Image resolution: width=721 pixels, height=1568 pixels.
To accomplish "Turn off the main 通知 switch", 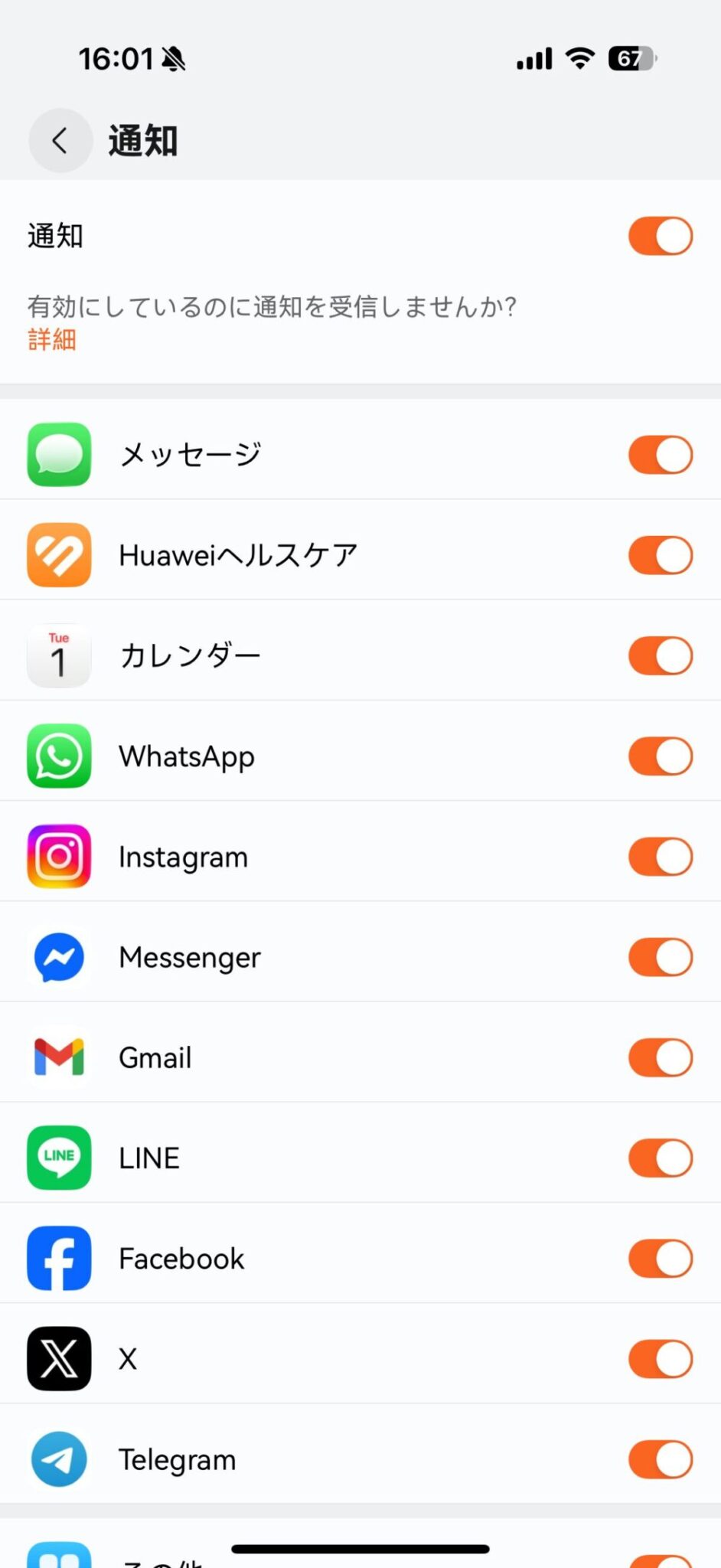I will pyautogui.click(x=660, y=236).
